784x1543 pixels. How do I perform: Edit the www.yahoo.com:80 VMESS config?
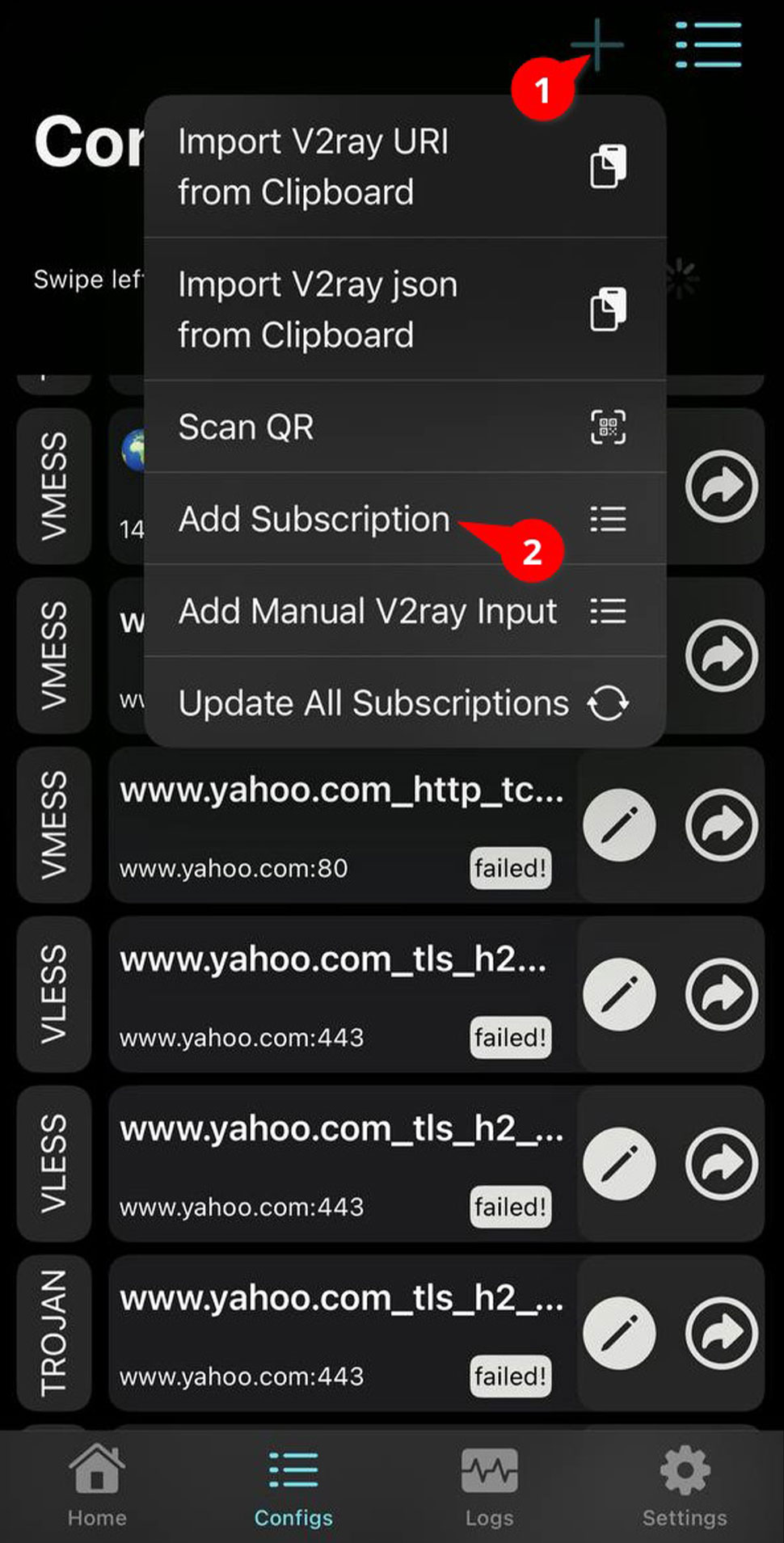(619, 825)
